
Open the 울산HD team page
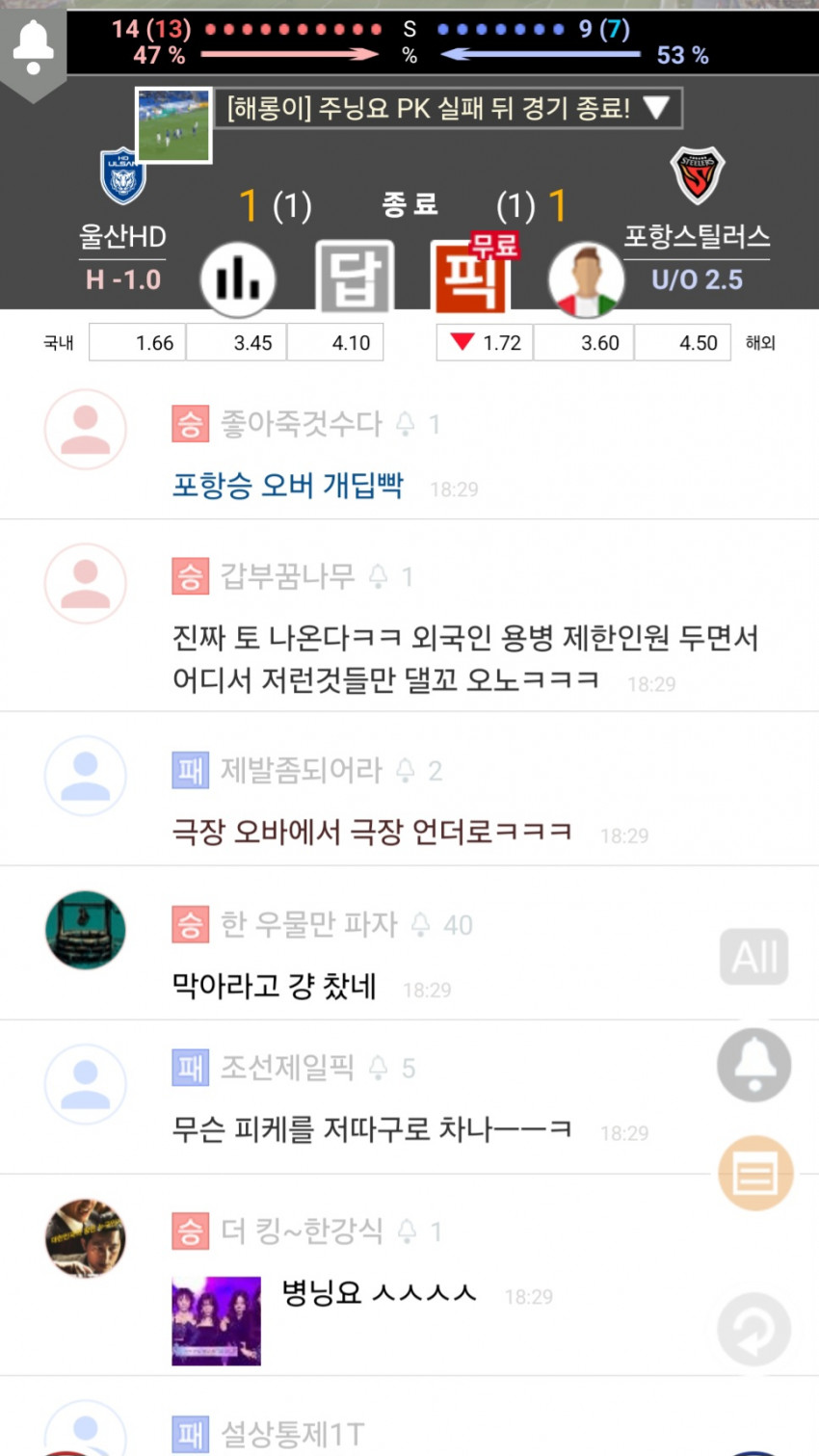123,237
